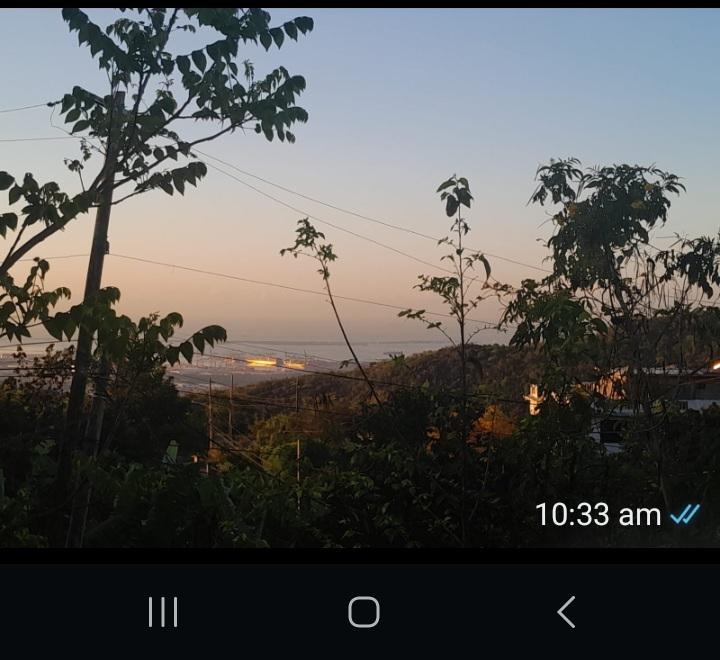Go to the home screen

(363, 612)
